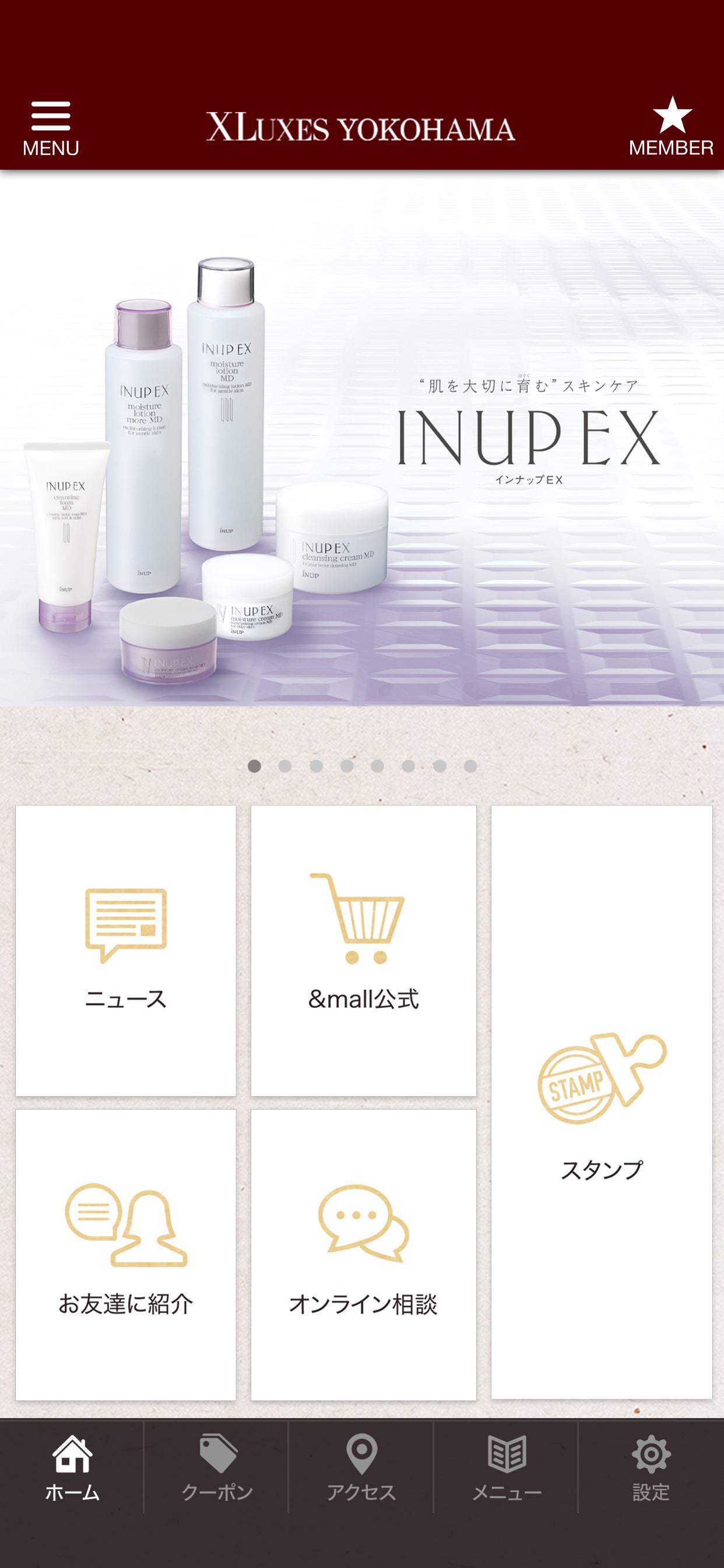Open the MEMBER star page
The image size is (724, 1568).
[x=671, y=127]
